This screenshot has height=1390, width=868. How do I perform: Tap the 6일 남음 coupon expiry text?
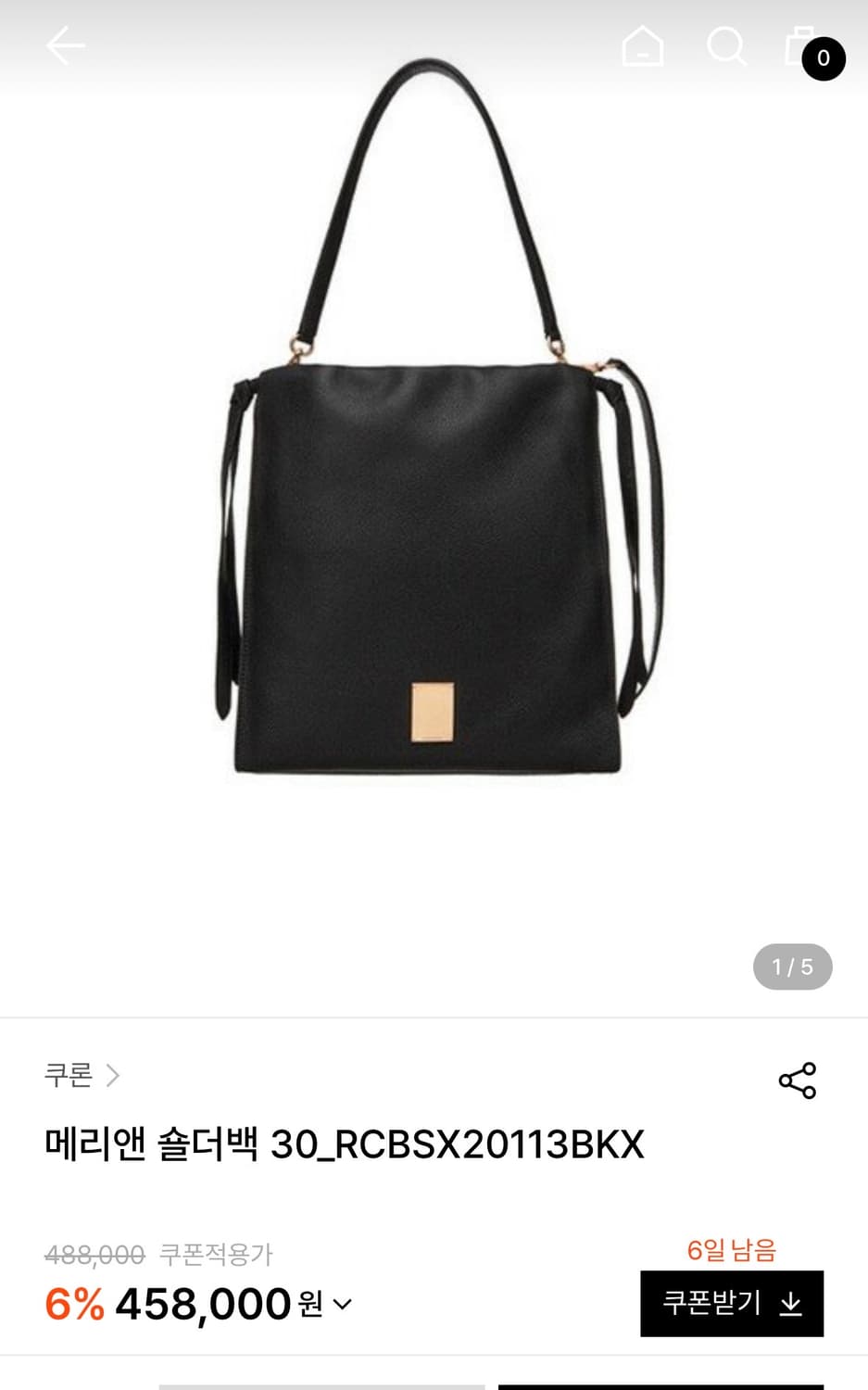(x=731, y=1249)
